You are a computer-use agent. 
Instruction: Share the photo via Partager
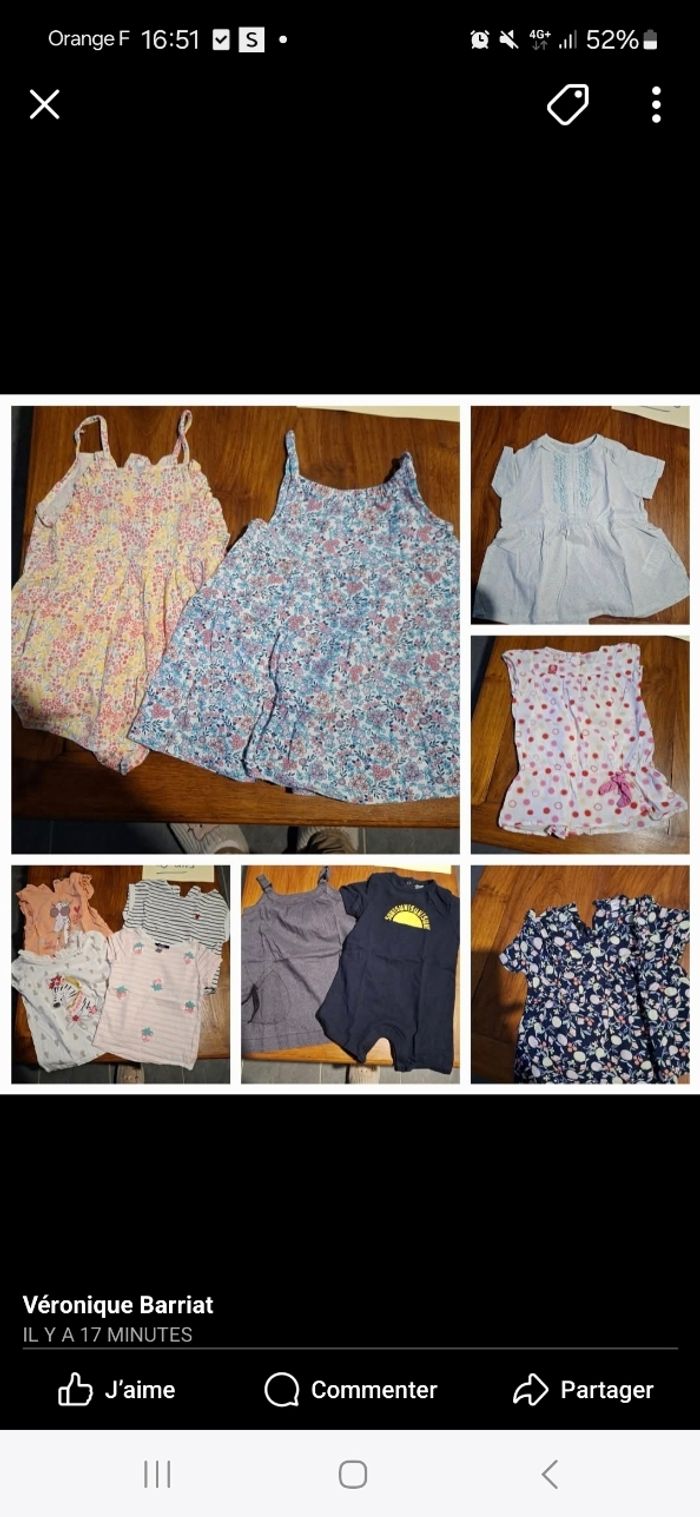(x=583, y=1389)
